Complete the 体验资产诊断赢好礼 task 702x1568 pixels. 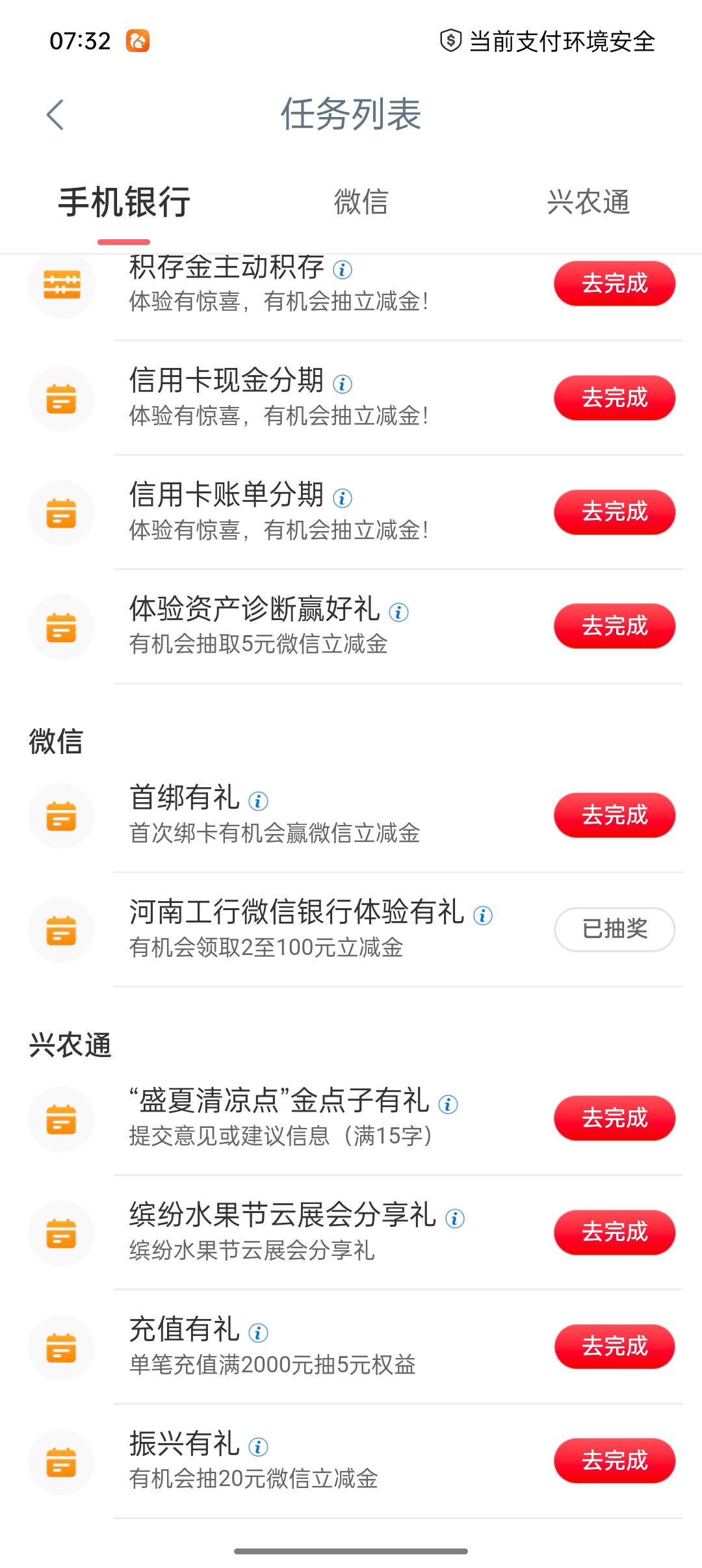coord(614,626)
